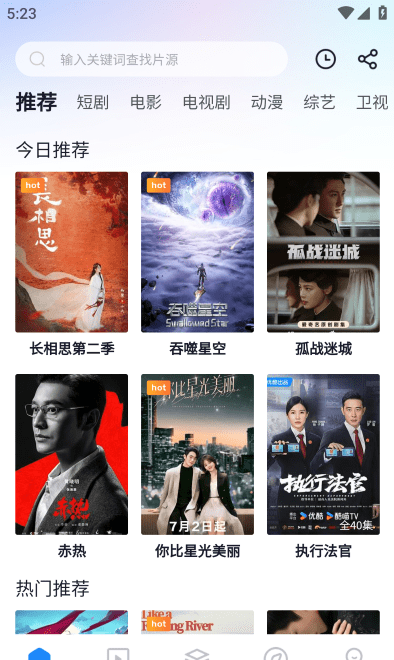
Task: View the 孤战迷城 show
Action: (x=323, y=252)
